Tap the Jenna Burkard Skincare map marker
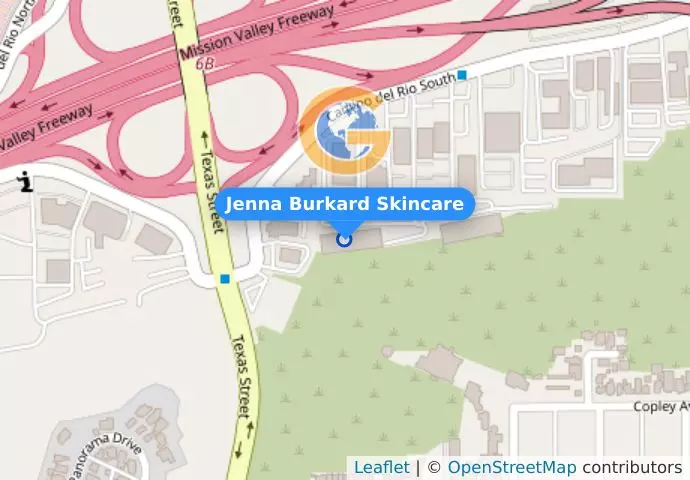The image size is (690, 480). [x=345, y=238]
